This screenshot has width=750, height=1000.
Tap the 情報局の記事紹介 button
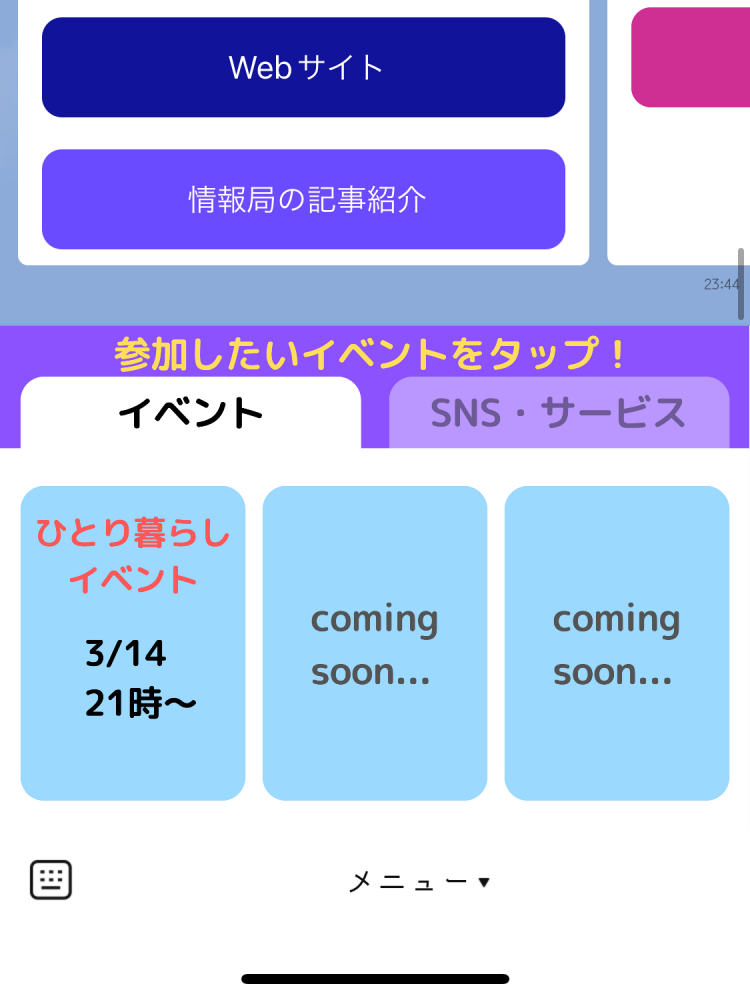[x=303, y=199]
